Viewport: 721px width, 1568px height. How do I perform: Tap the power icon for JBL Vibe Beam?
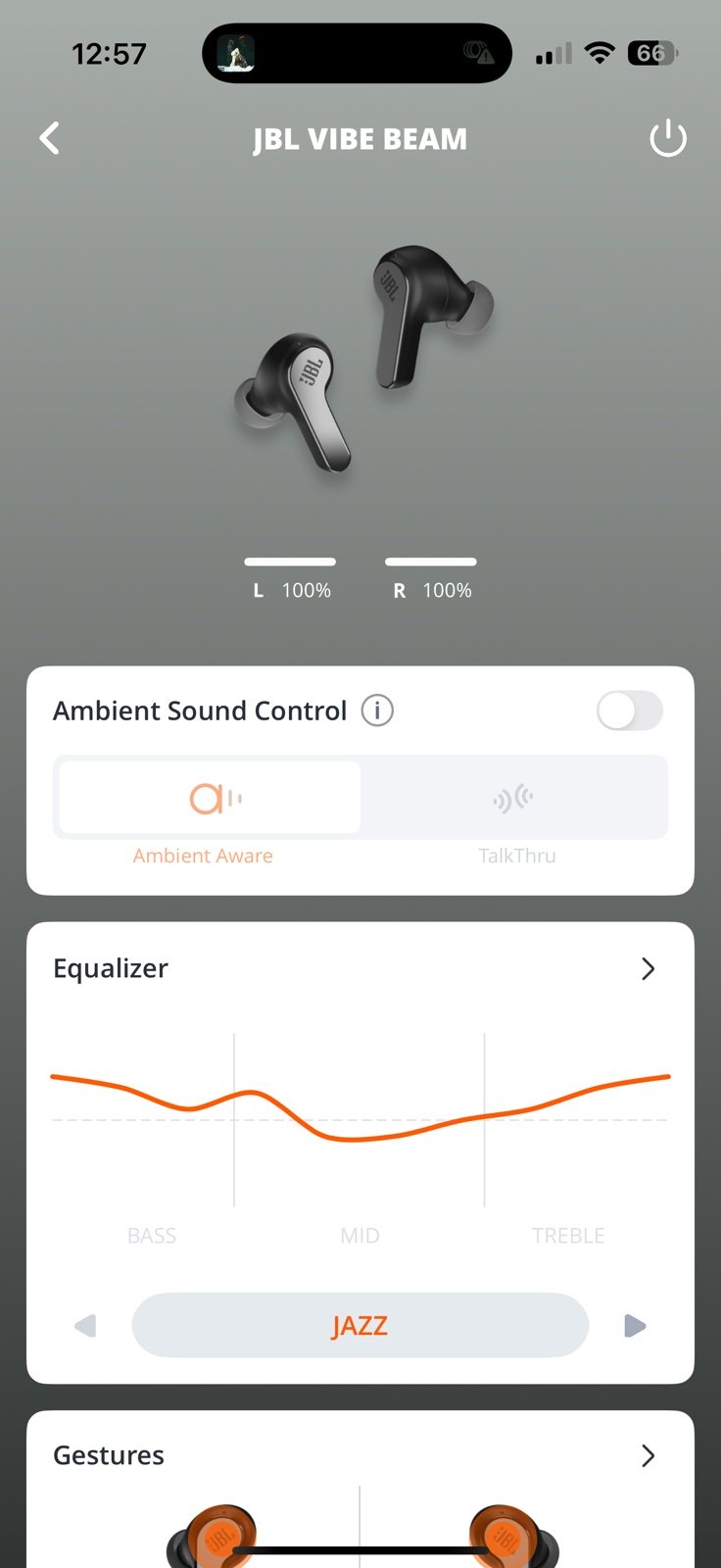click(x=668, y=138)
